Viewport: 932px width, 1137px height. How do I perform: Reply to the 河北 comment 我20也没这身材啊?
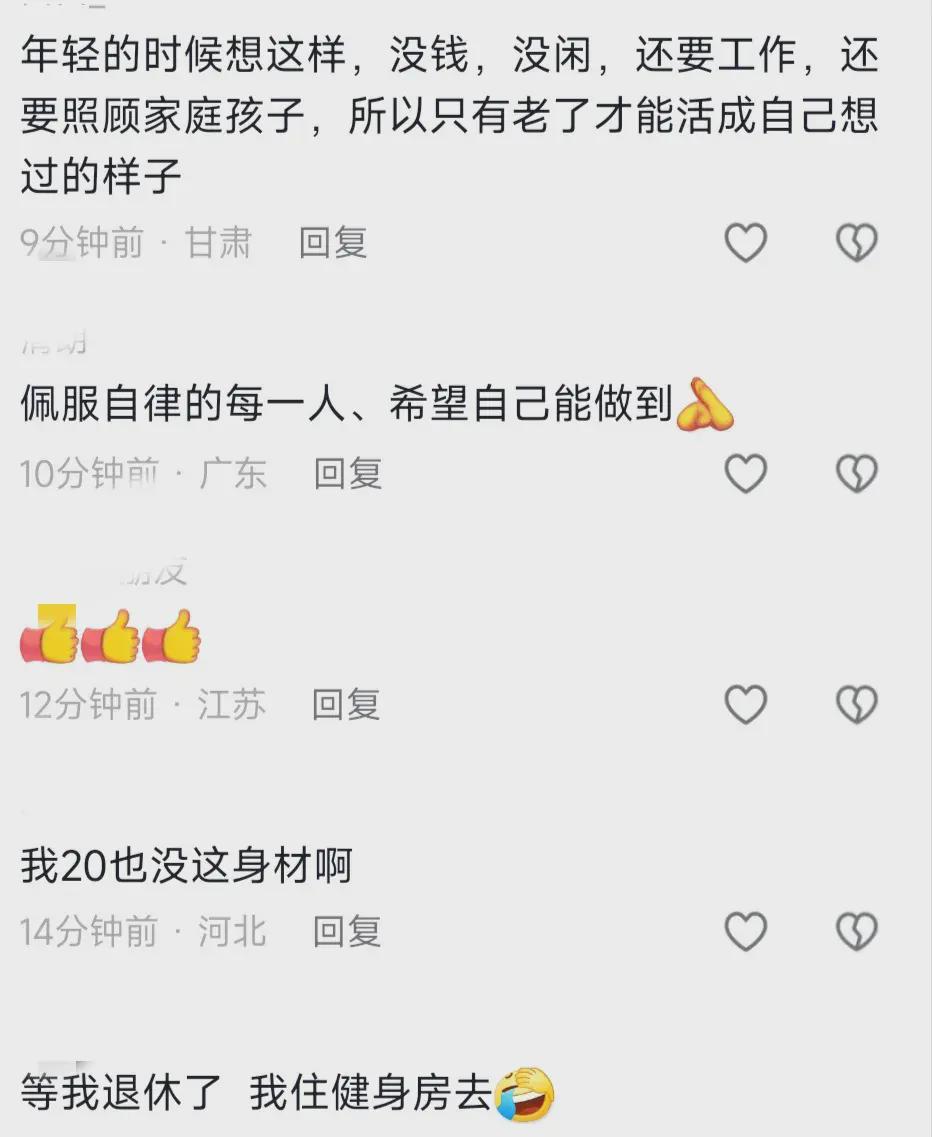pyautogui.click(x=347, y=932)
